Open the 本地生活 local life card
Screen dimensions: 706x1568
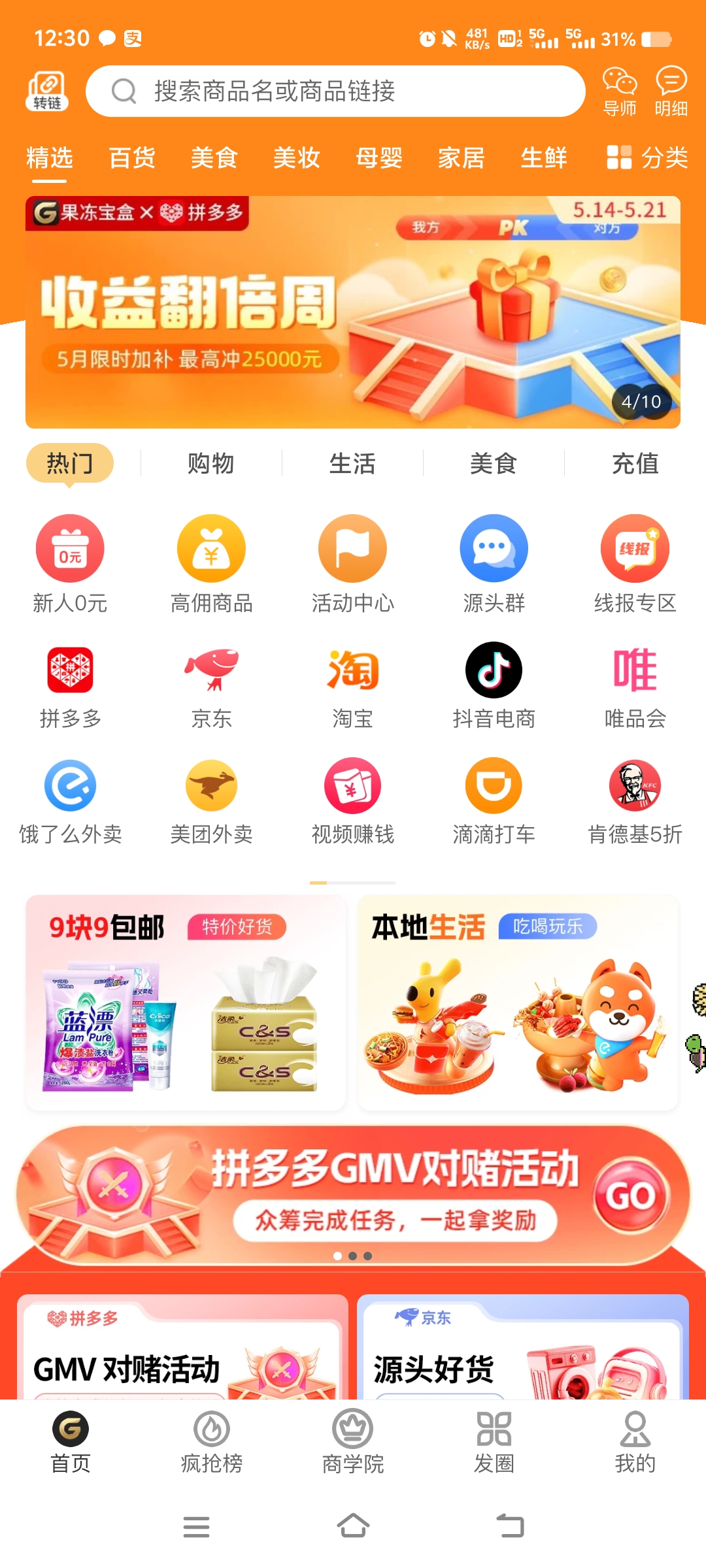[x=518, y=1002]
